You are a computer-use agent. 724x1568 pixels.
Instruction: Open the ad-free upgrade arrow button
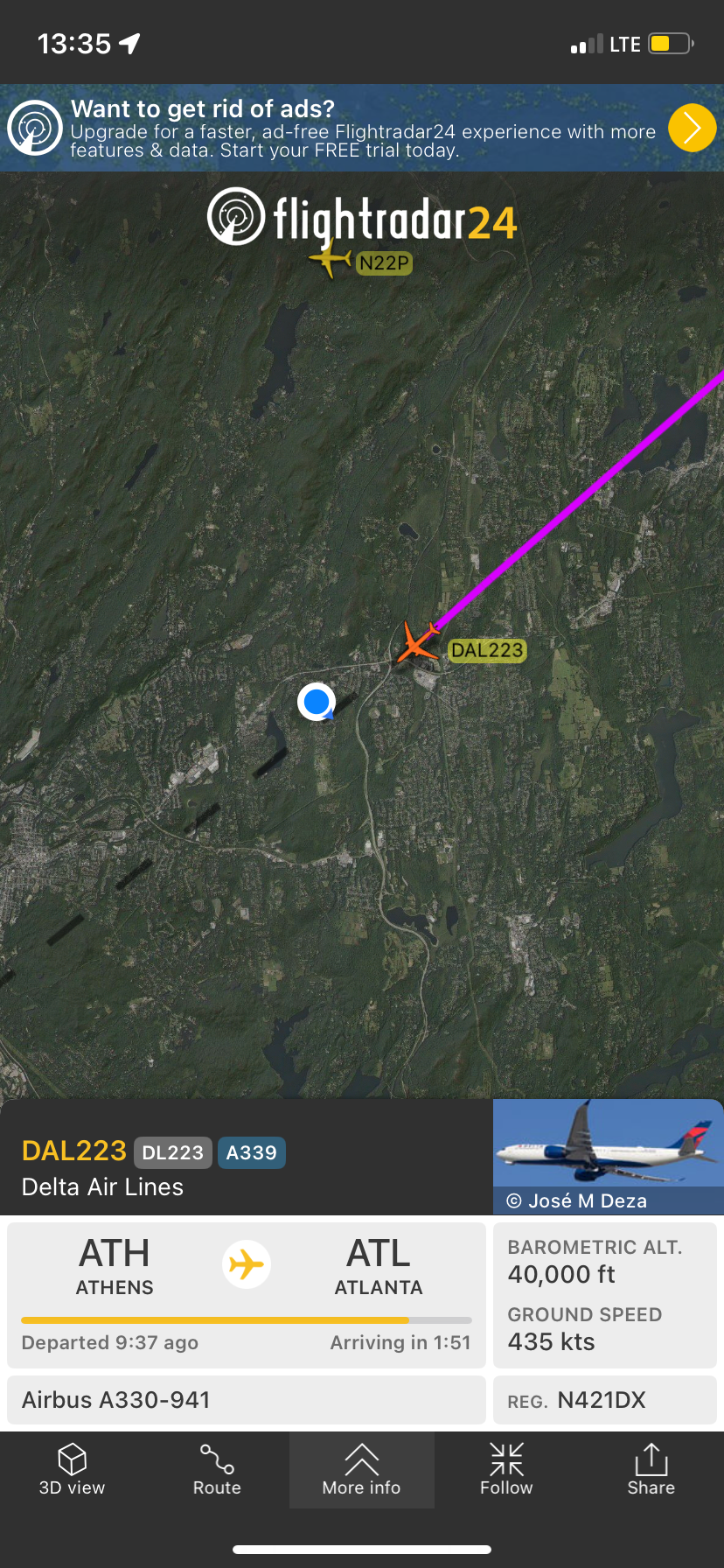tap(692, 128)
